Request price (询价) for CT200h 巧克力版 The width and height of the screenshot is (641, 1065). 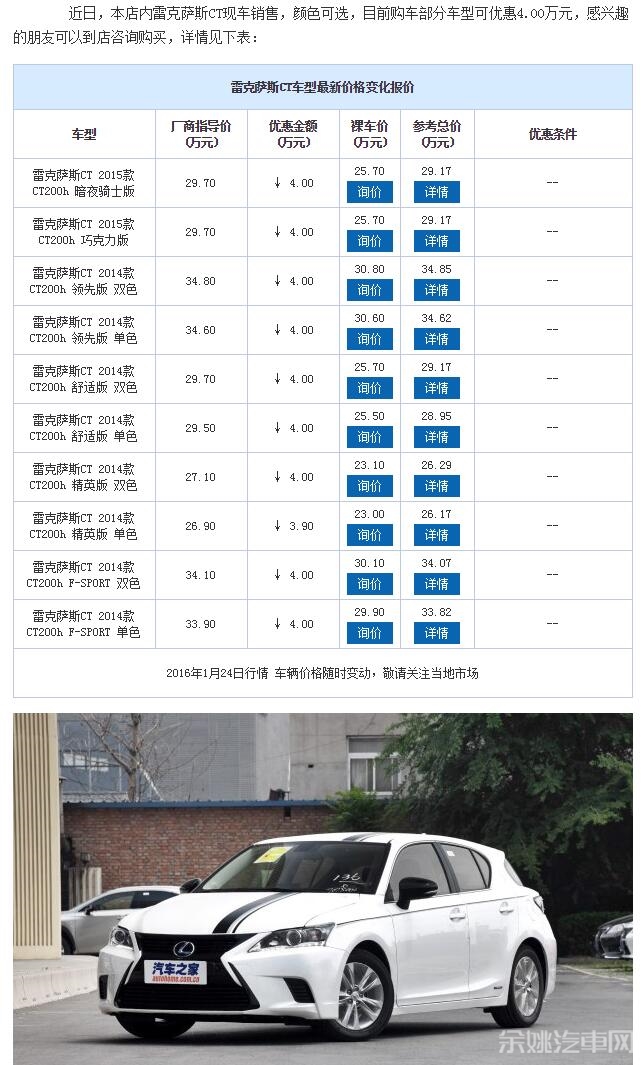[x=369, y=241]
